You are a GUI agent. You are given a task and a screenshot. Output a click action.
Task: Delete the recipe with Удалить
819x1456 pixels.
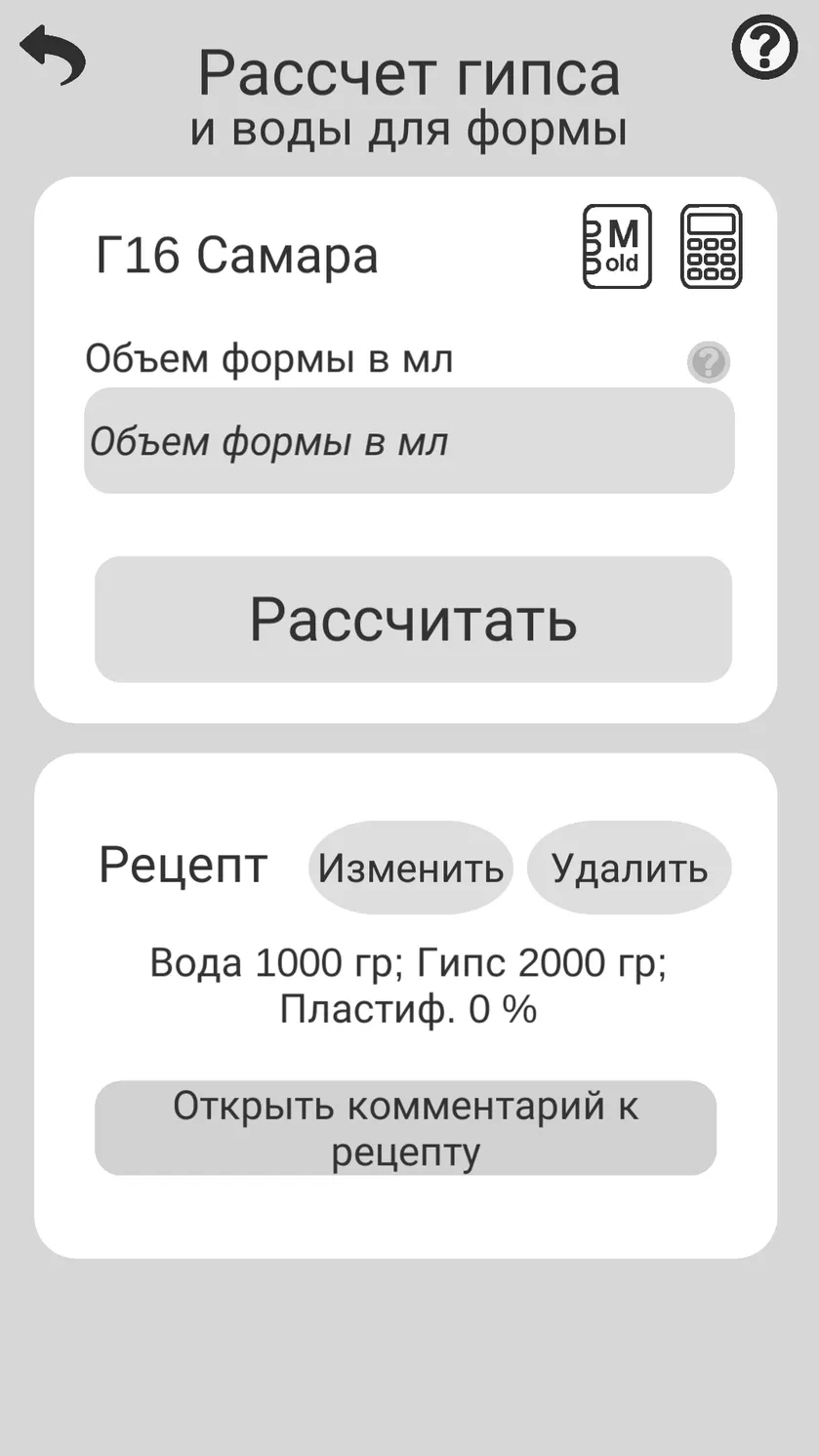[630, 868]
